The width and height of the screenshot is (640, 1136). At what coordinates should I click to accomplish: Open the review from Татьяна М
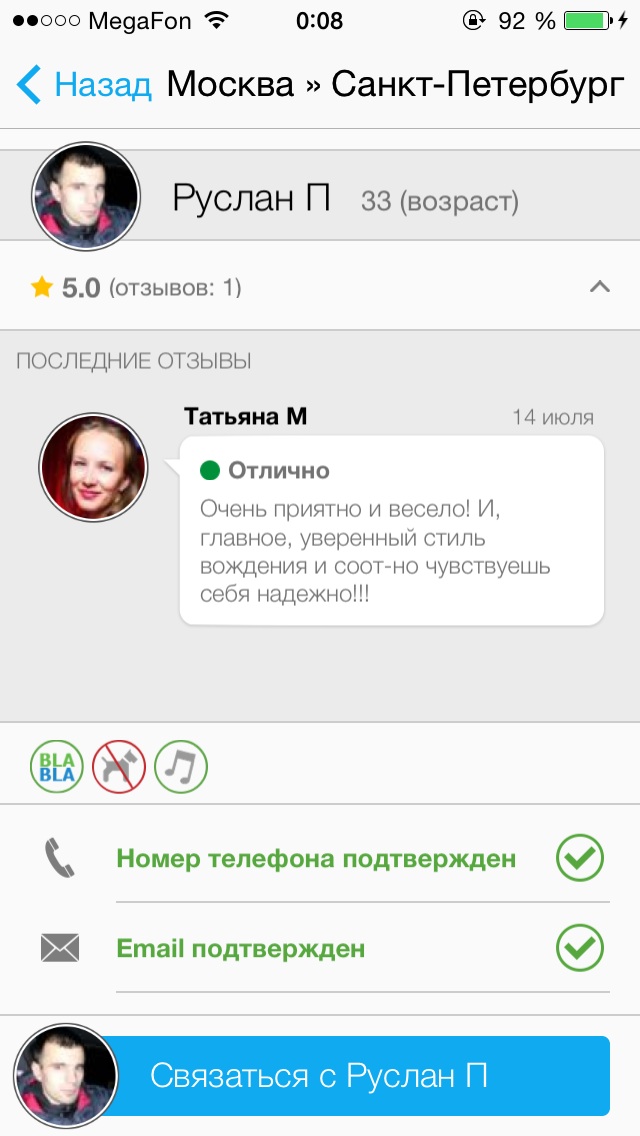point(391,530)
